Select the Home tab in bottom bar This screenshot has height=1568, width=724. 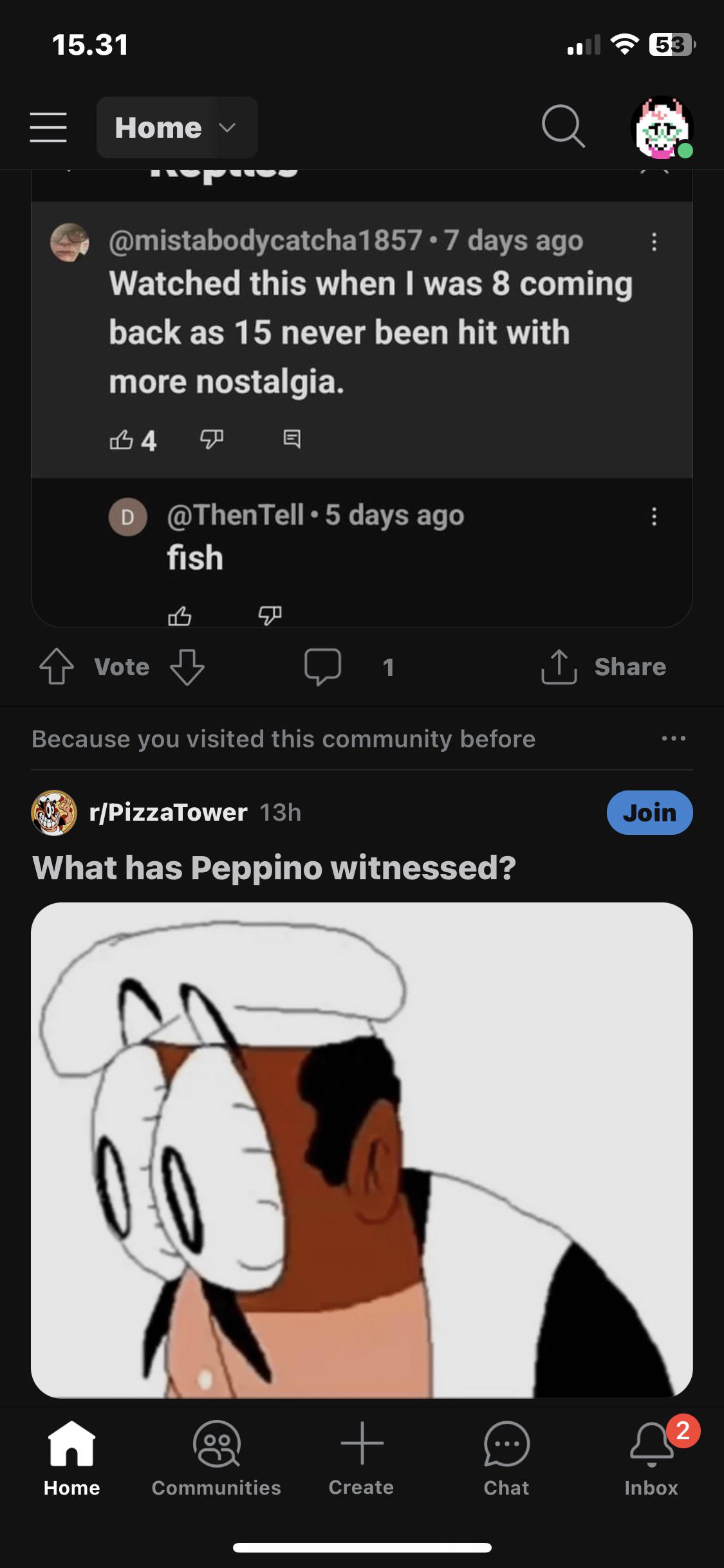tap(72, 1459)
